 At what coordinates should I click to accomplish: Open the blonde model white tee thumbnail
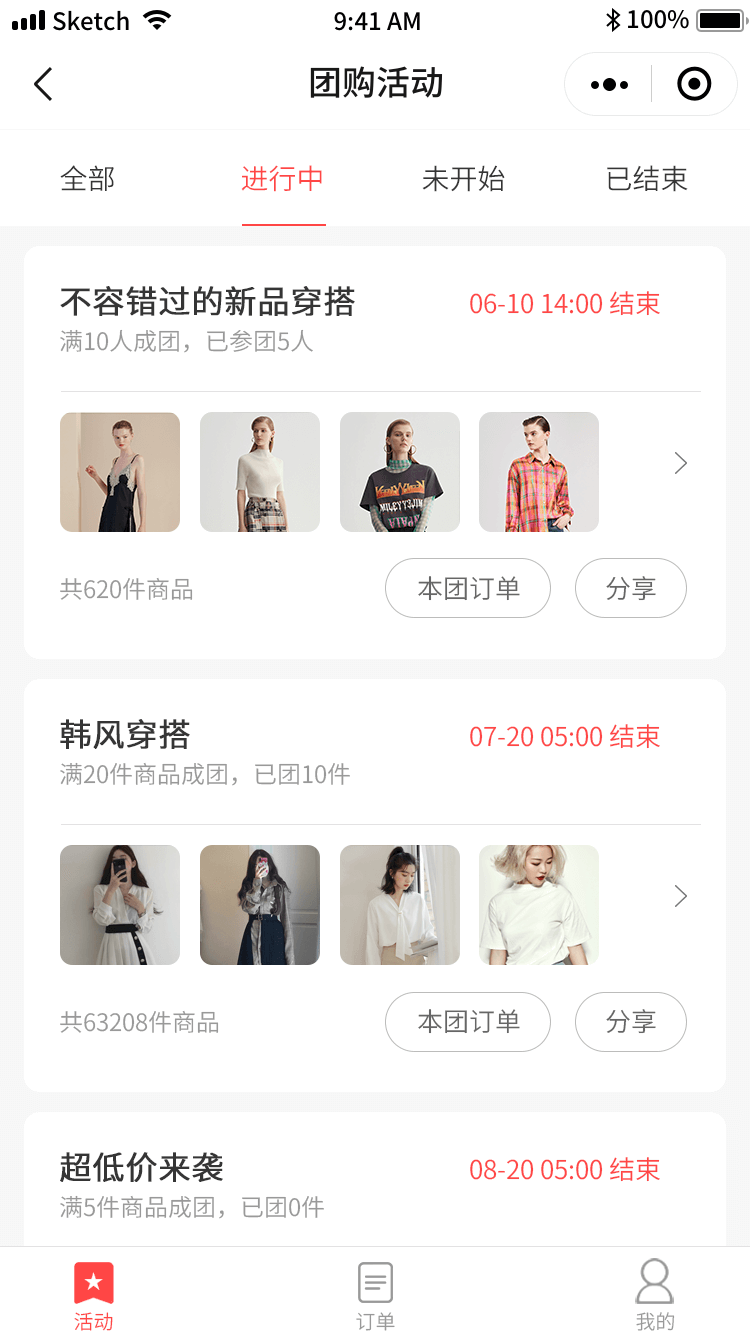pyautogui.click(x=539, y=905)
